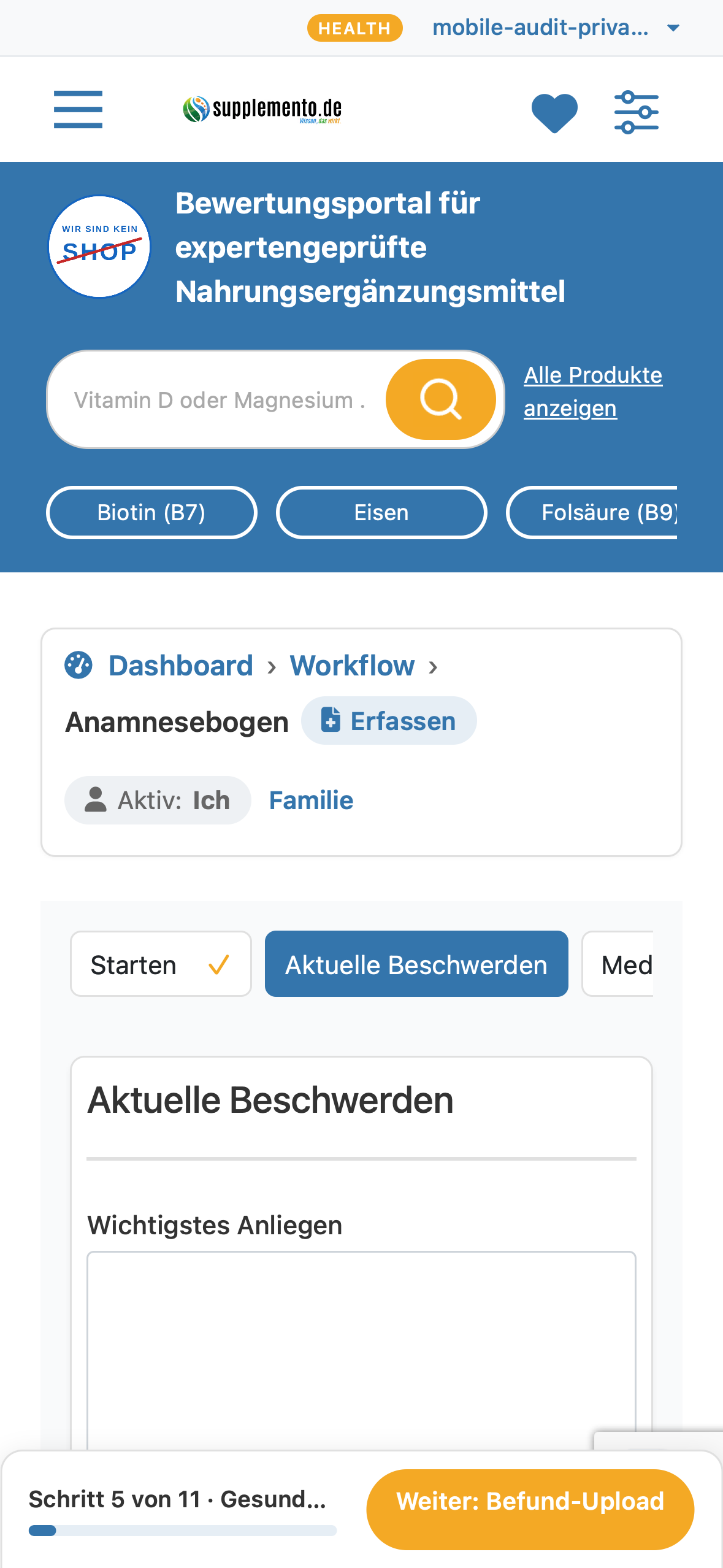Open the Familie link
Viewport: 723px width, 1568px height.
point(312,801)
